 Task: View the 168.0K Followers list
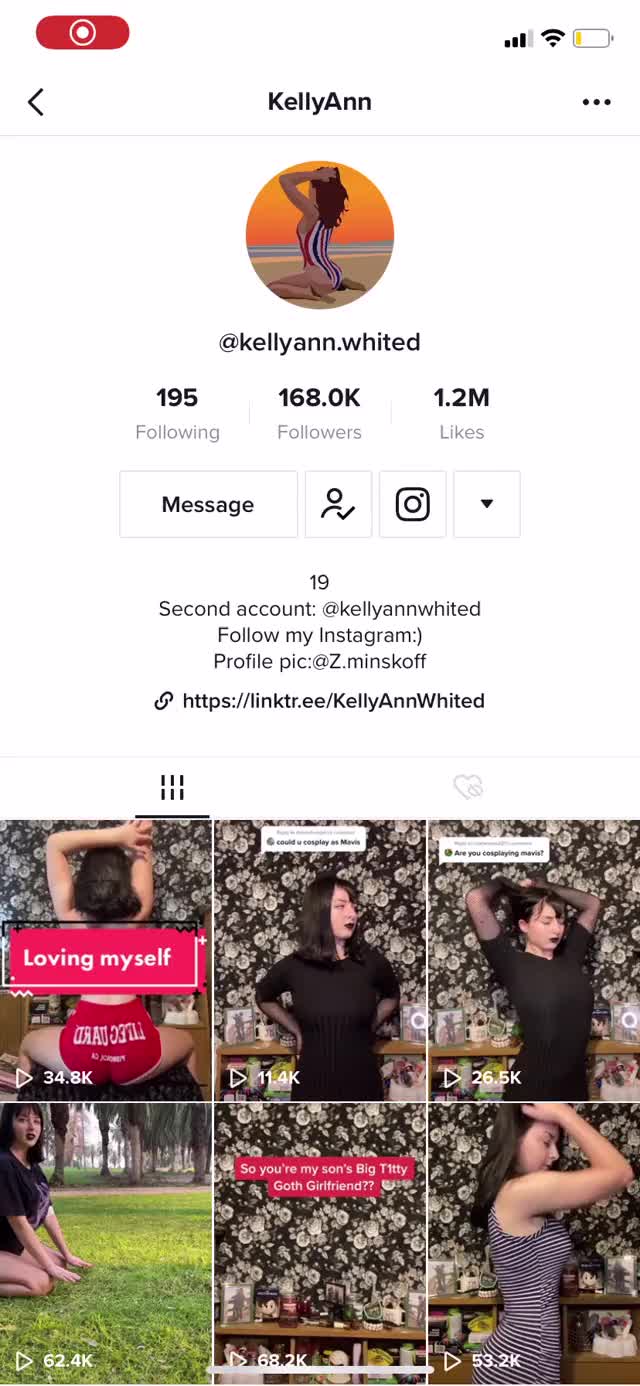tap(319, 413)
